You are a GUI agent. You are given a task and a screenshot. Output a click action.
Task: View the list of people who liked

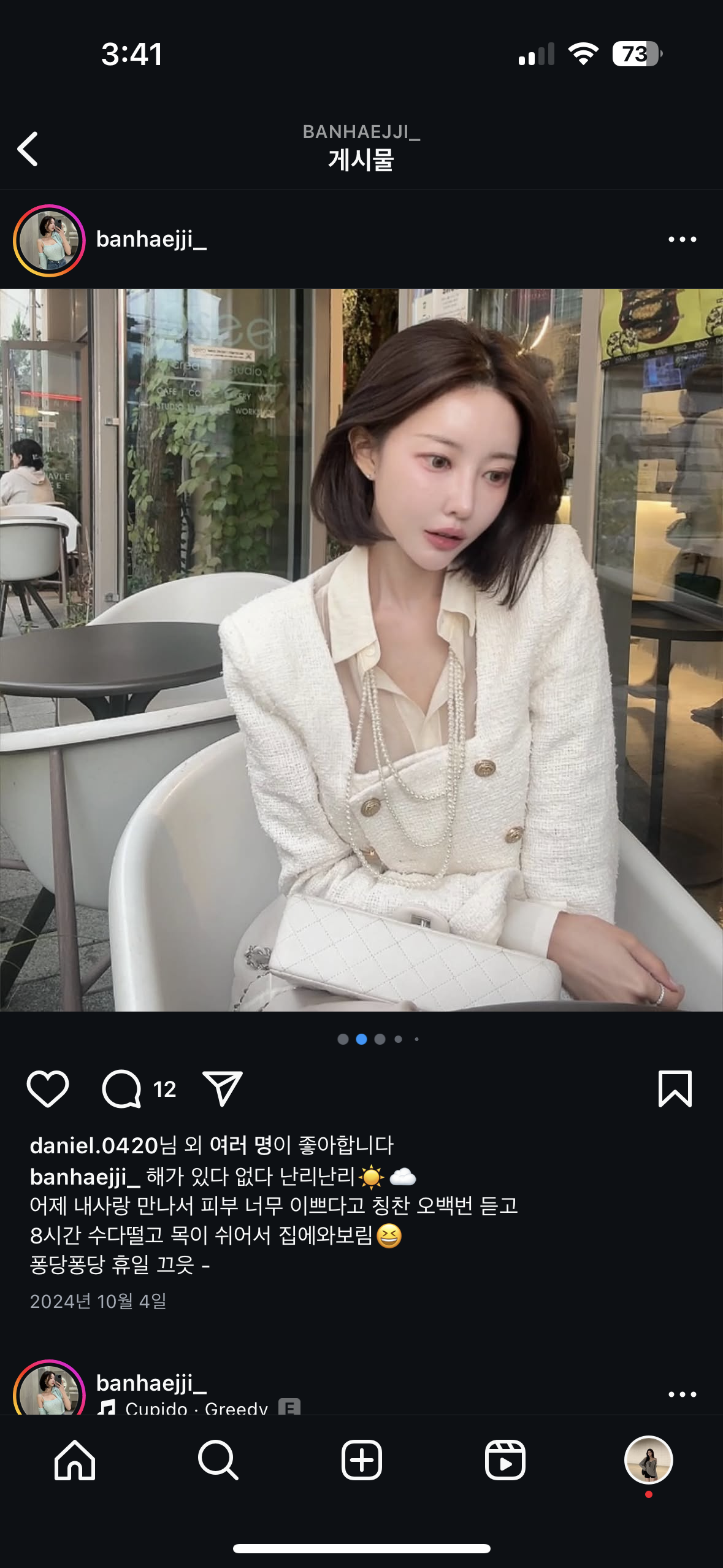click(240, 1145)
